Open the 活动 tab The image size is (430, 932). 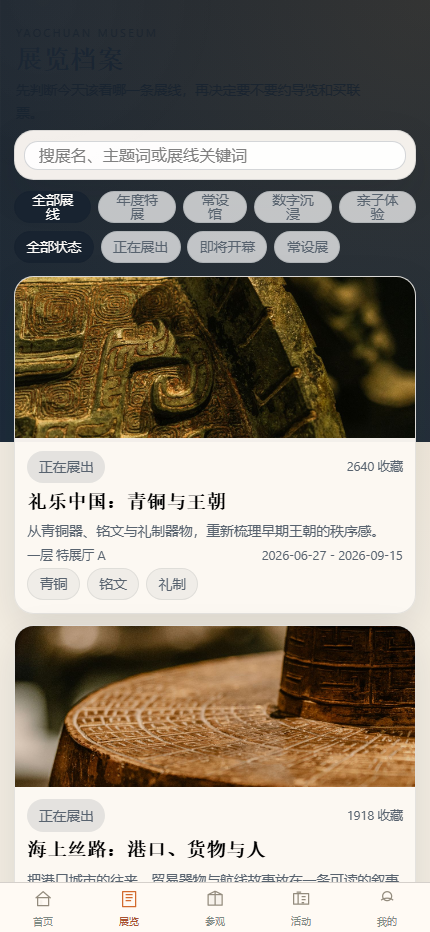tap(301, 908)
